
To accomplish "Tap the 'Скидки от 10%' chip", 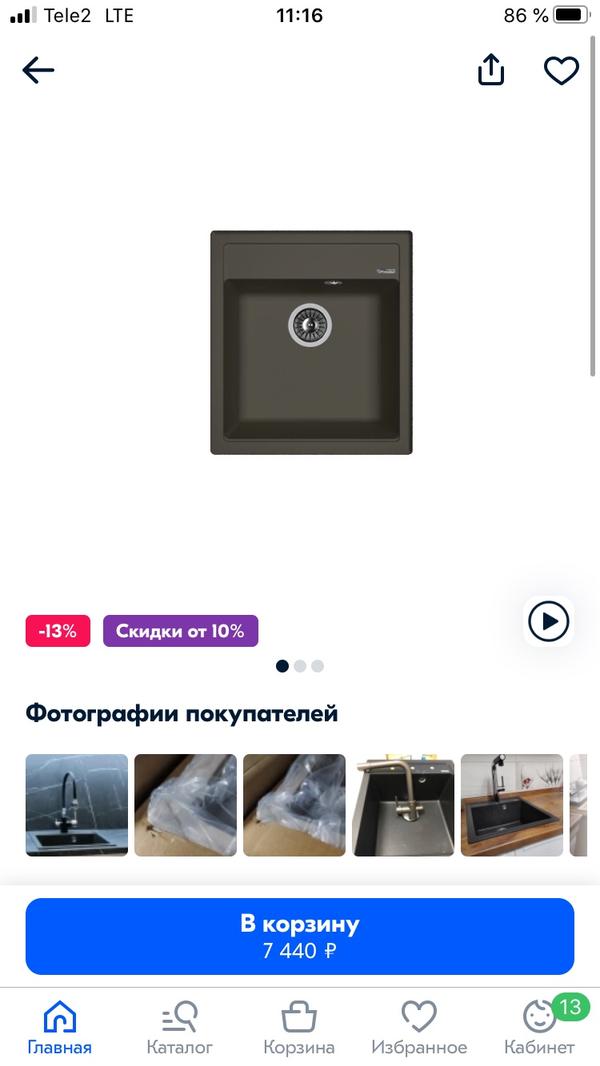I will 181,631.
